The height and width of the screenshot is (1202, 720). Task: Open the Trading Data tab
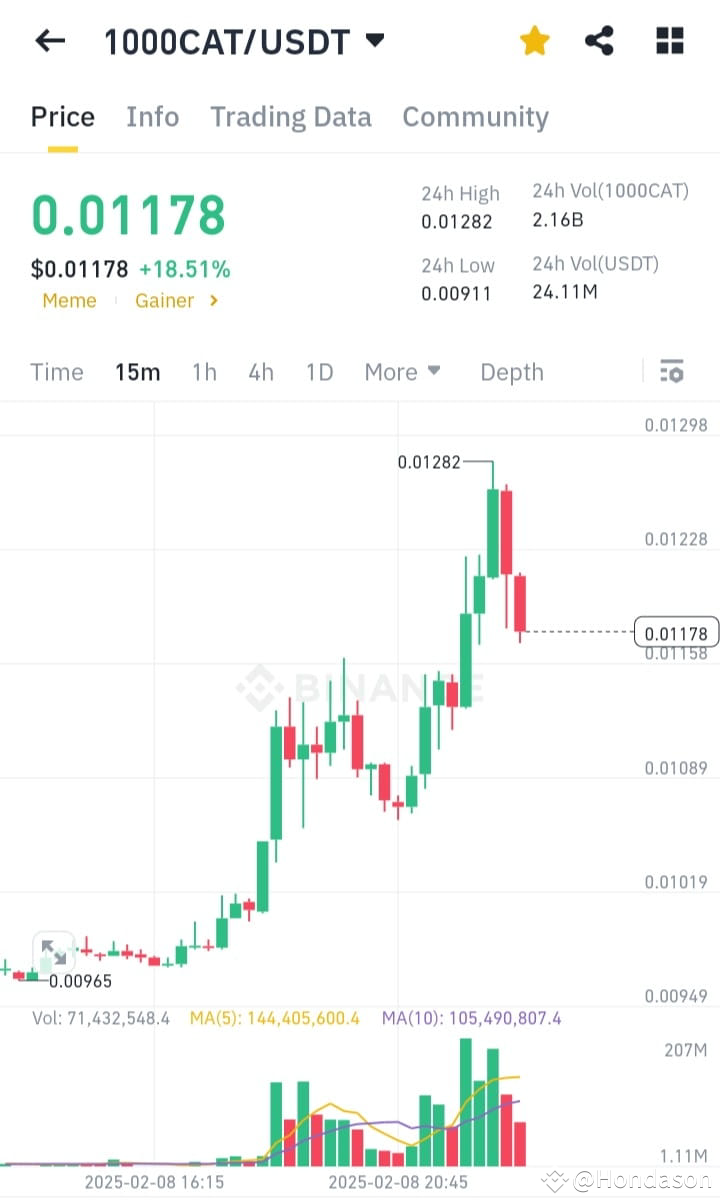(290, 117)
